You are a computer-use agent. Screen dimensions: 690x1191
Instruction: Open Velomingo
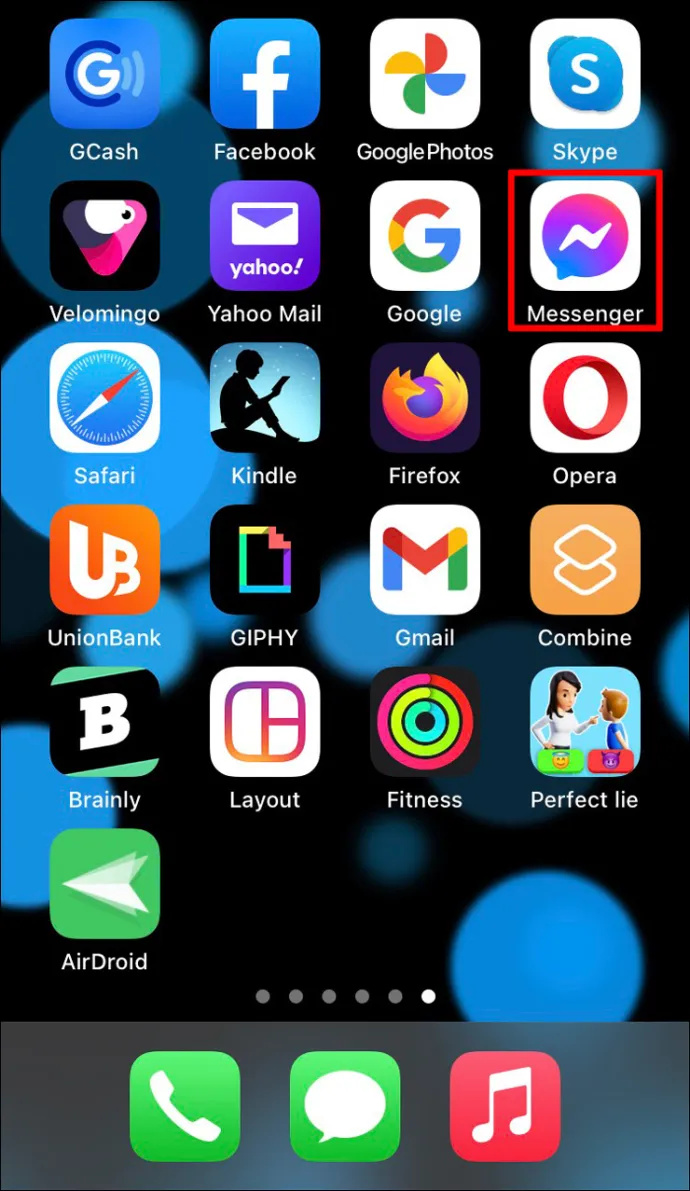(105, 236)
